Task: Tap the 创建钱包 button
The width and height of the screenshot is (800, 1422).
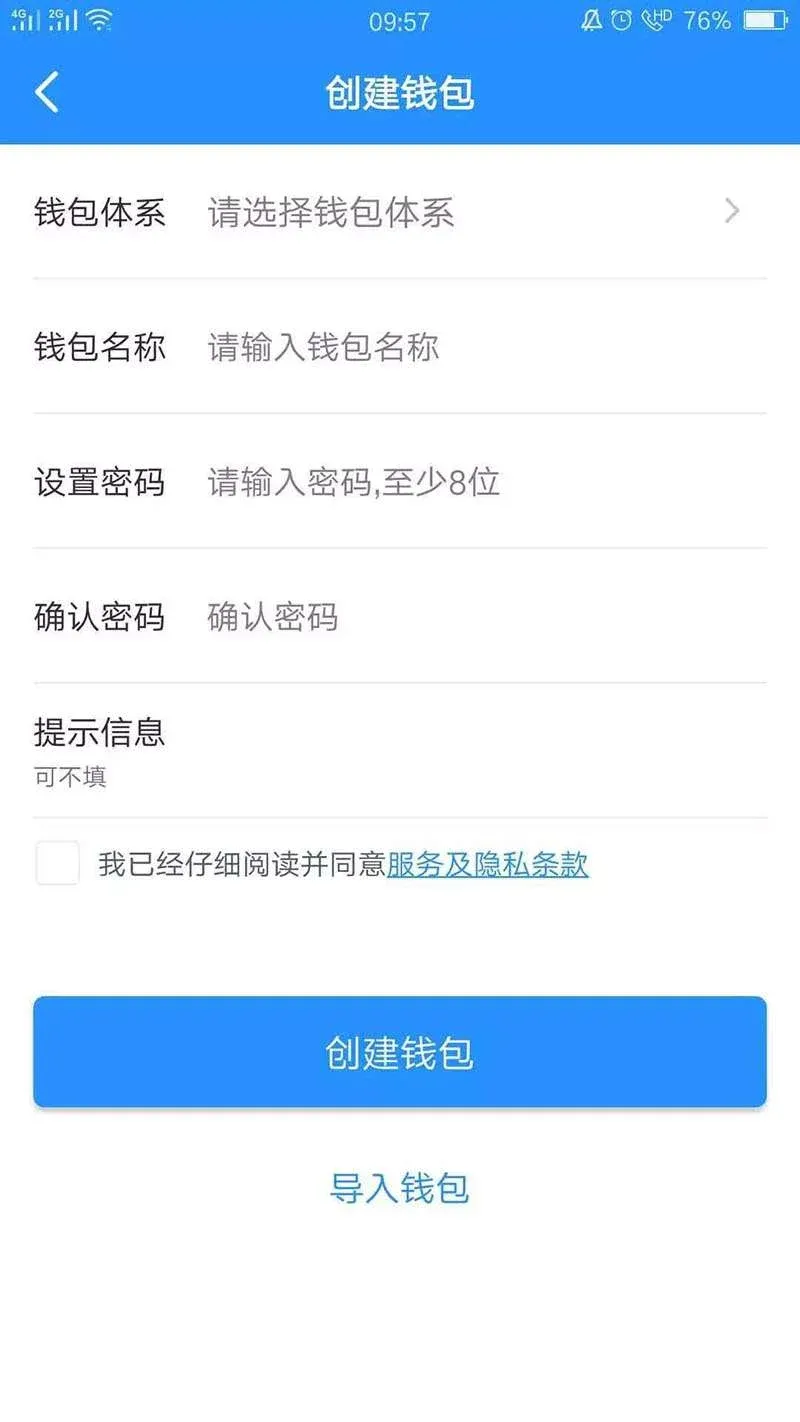Action: [x=400, y=1051]
